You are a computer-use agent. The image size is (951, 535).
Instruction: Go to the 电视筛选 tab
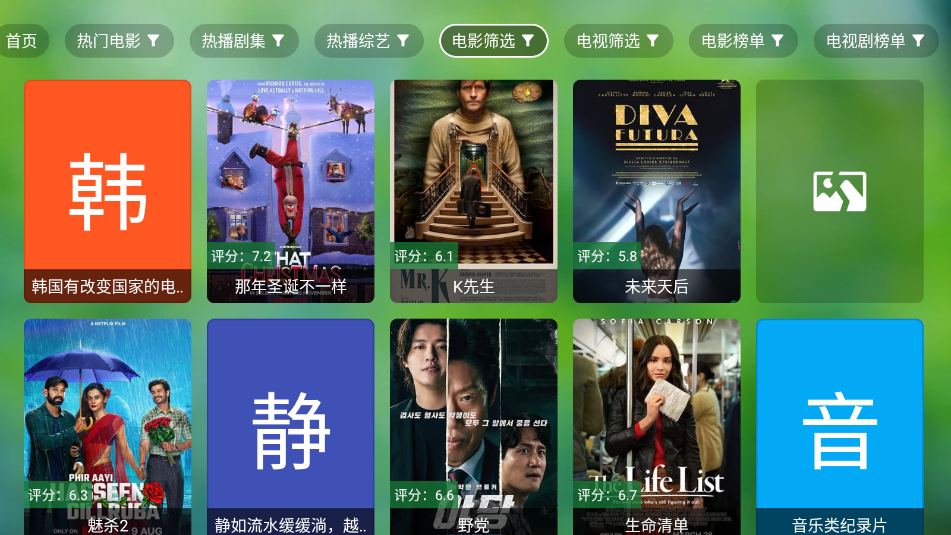coord(618,41)
